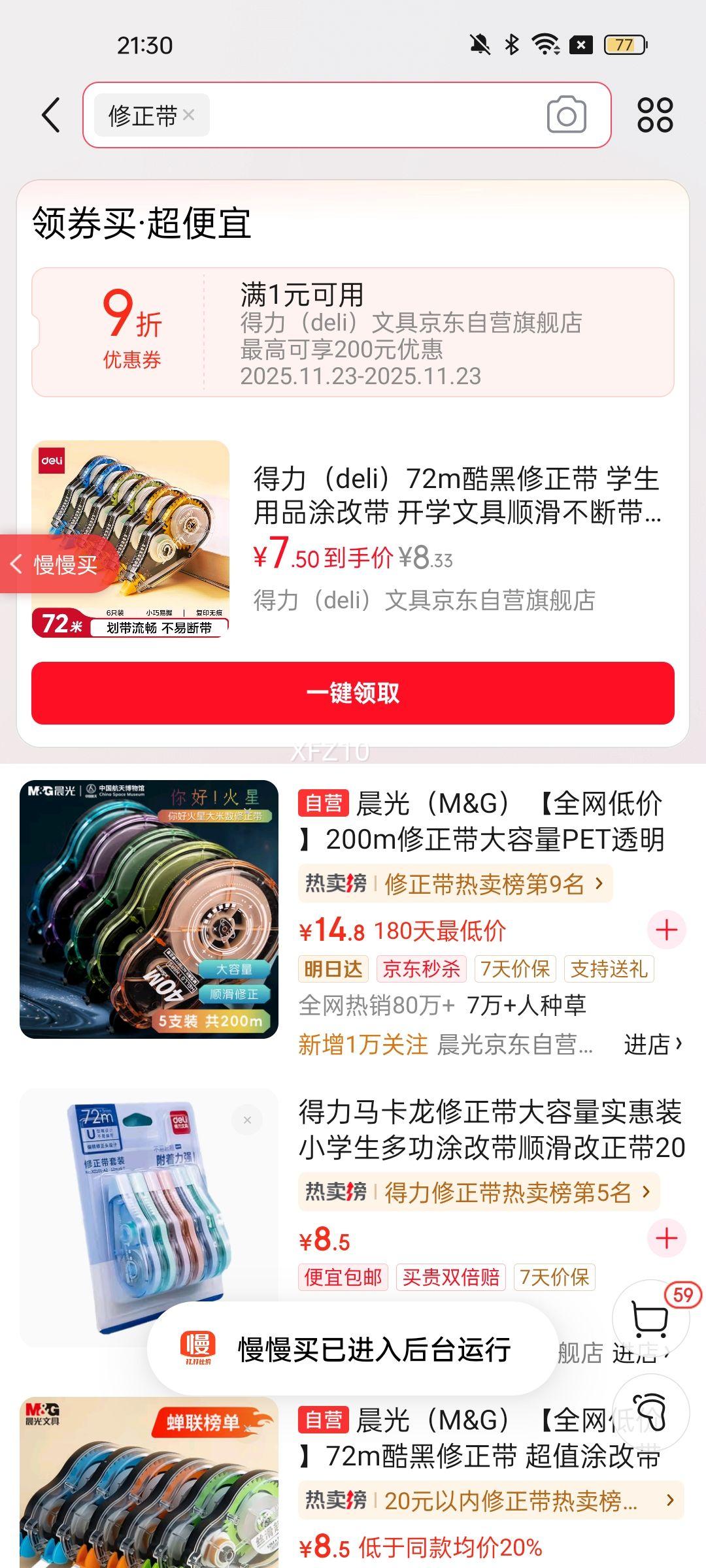
Task: Enter the 晨光京东自营 store via 进店
Action: (652, 1044)
